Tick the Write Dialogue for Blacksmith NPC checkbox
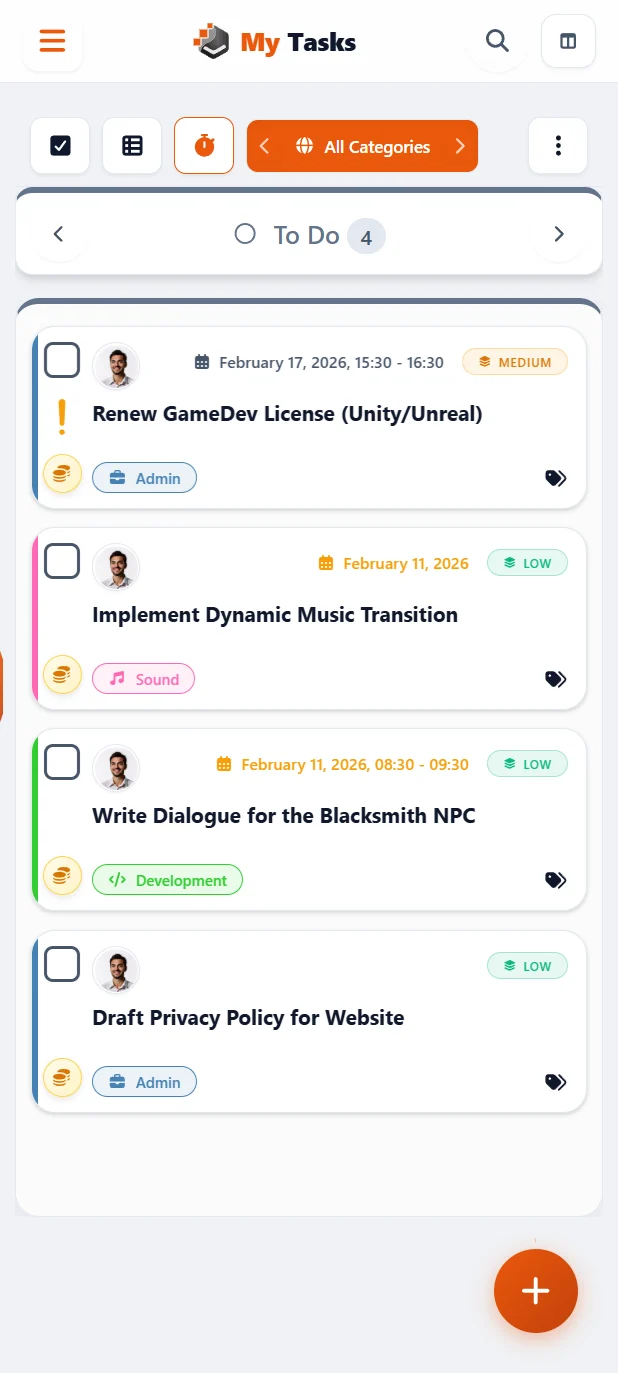 (x=62, y=762)
